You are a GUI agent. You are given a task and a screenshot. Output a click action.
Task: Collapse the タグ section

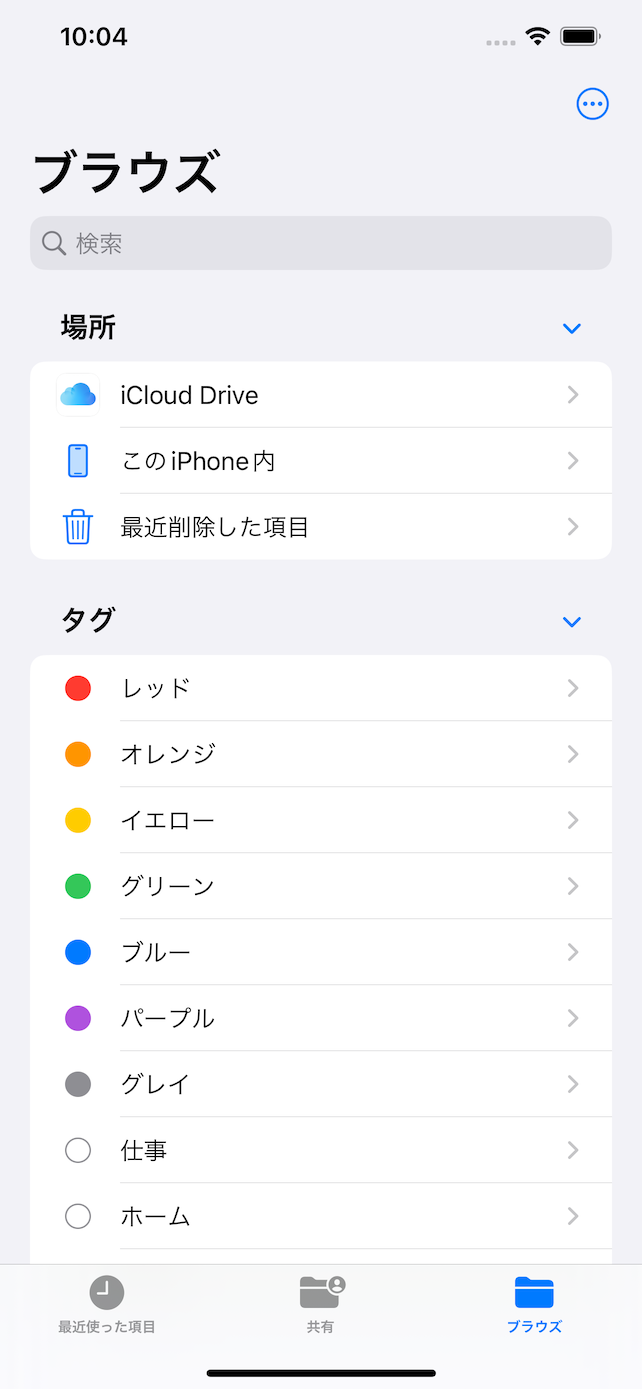tap(571, 622)
